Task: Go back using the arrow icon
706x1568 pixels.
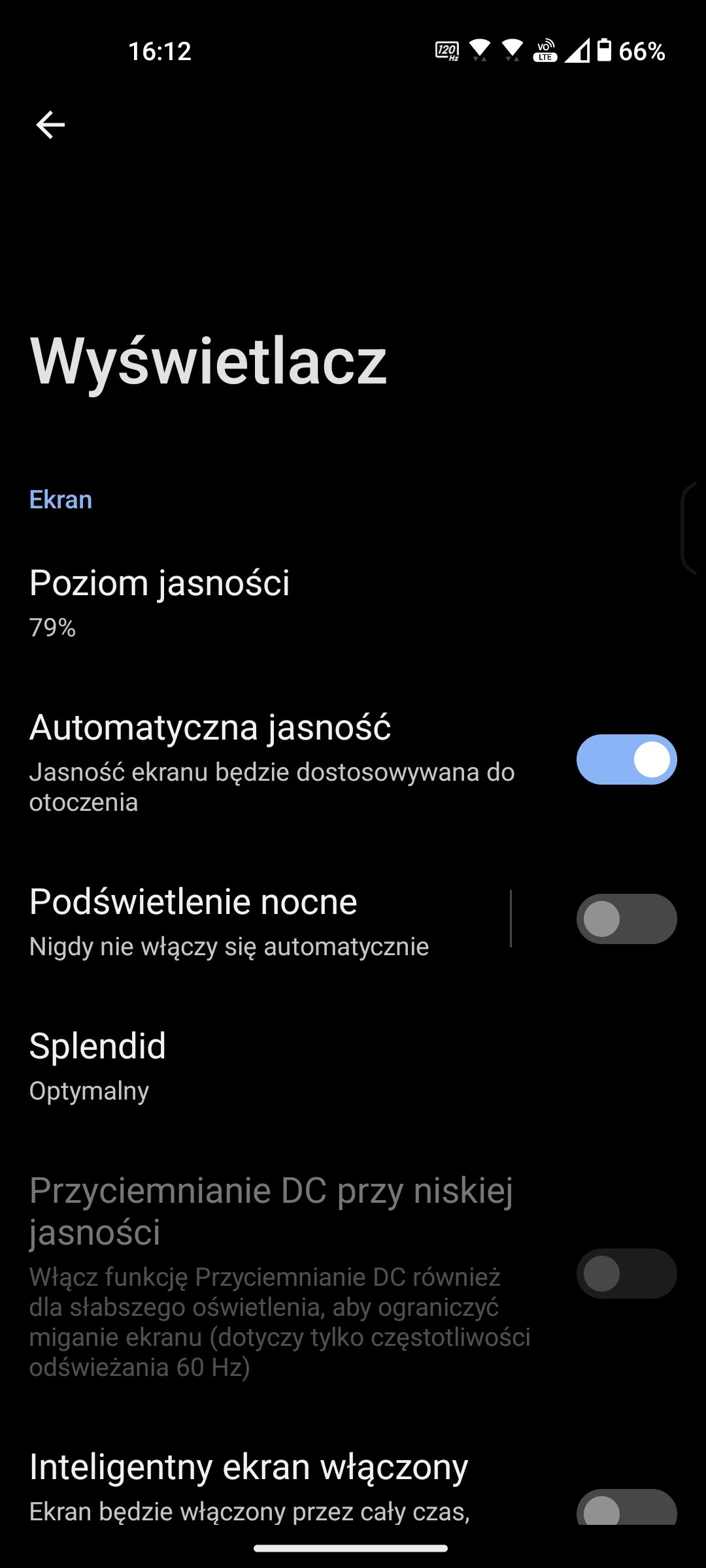Action: click(x=50, y=125)
